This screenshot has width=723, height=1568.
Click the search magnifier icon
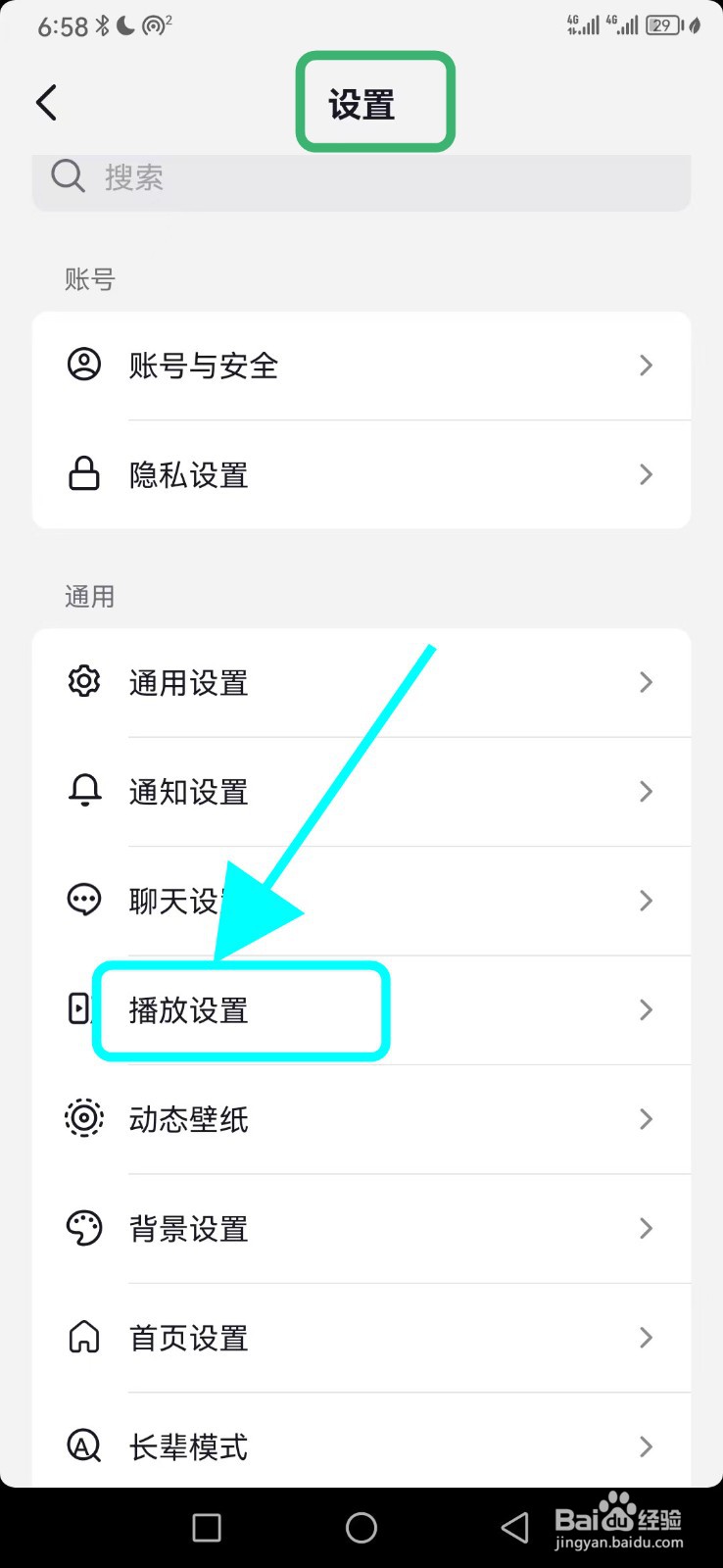[67, 176]
